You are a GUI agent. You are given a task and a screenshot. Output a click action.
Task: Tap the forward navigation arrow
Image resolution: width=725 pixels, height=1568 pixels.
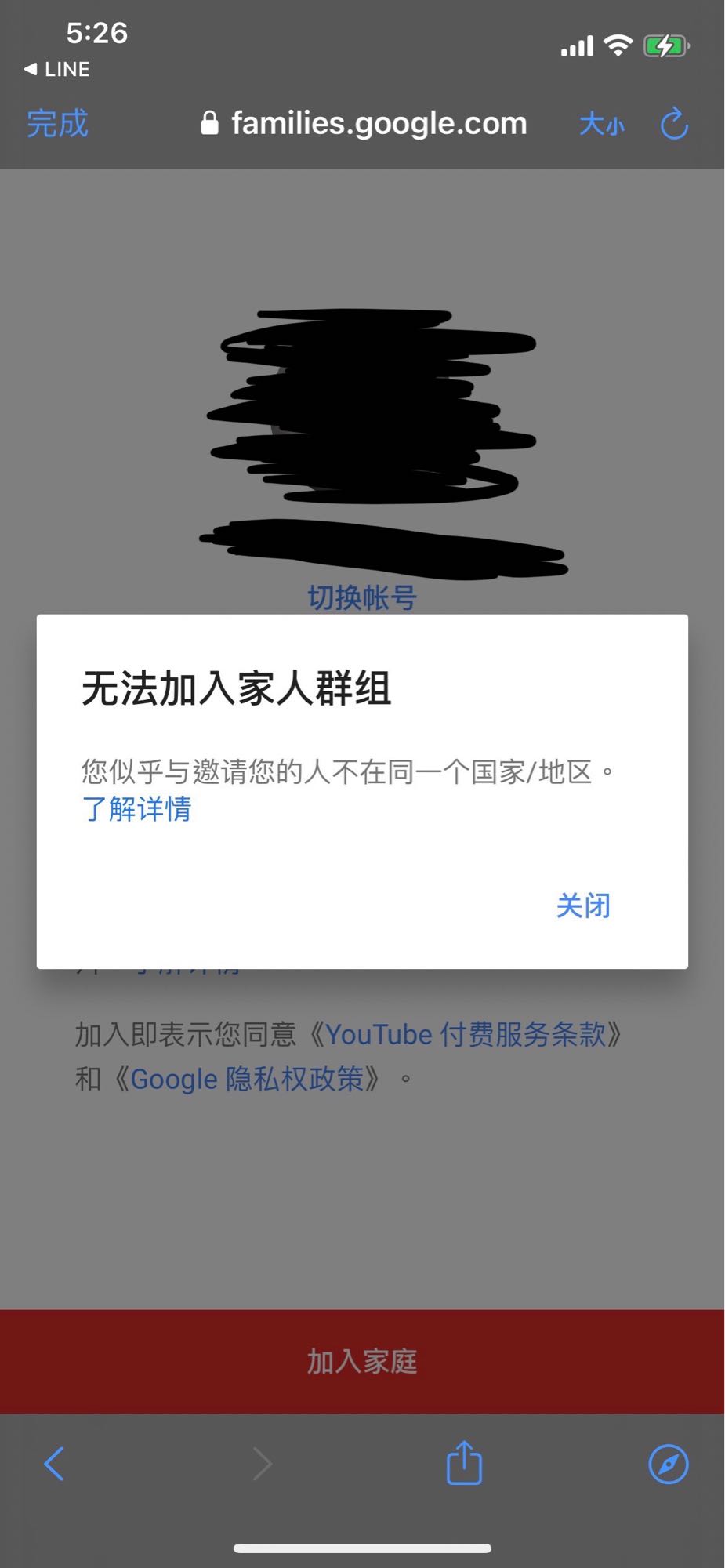coord(263,1462)
